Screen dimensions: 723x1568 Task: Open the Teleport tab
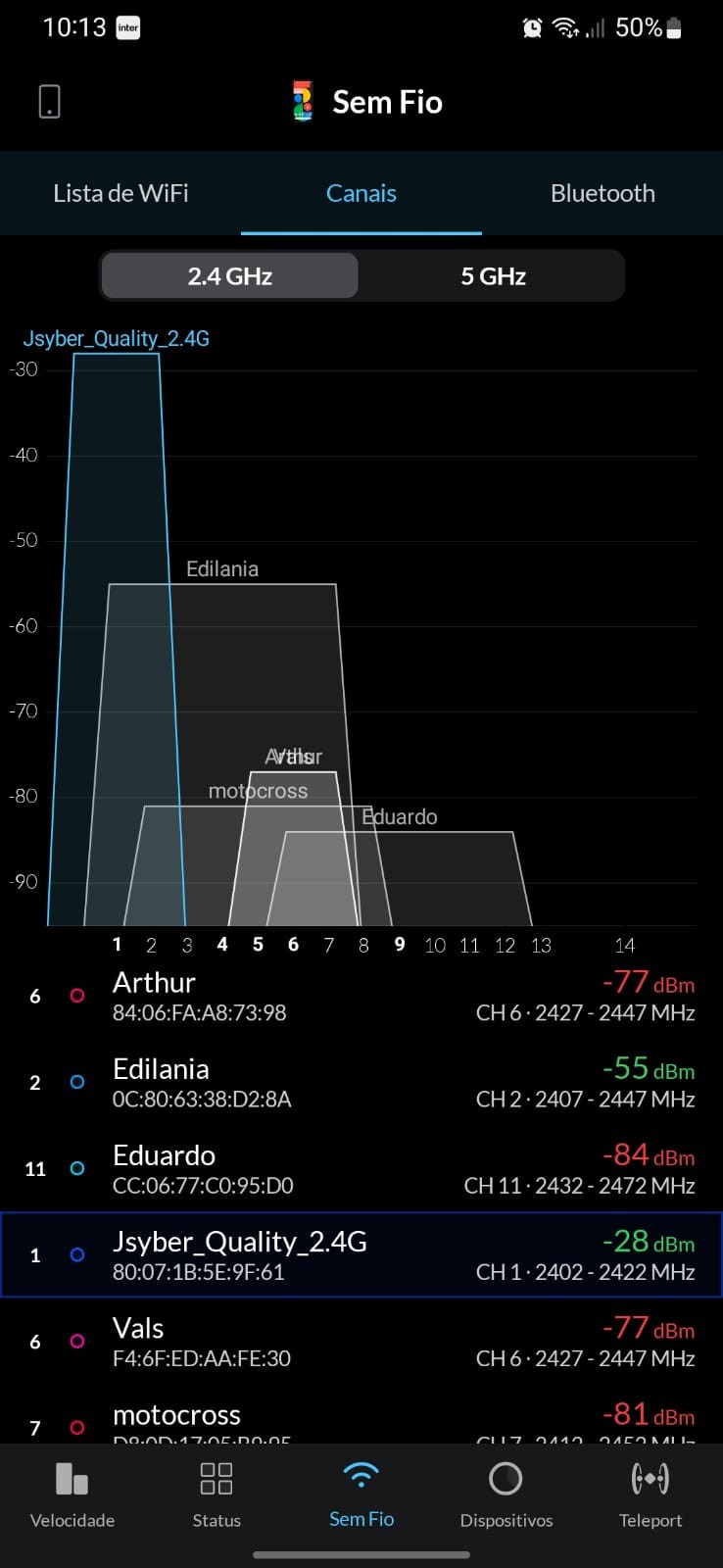coord(651,1494)
